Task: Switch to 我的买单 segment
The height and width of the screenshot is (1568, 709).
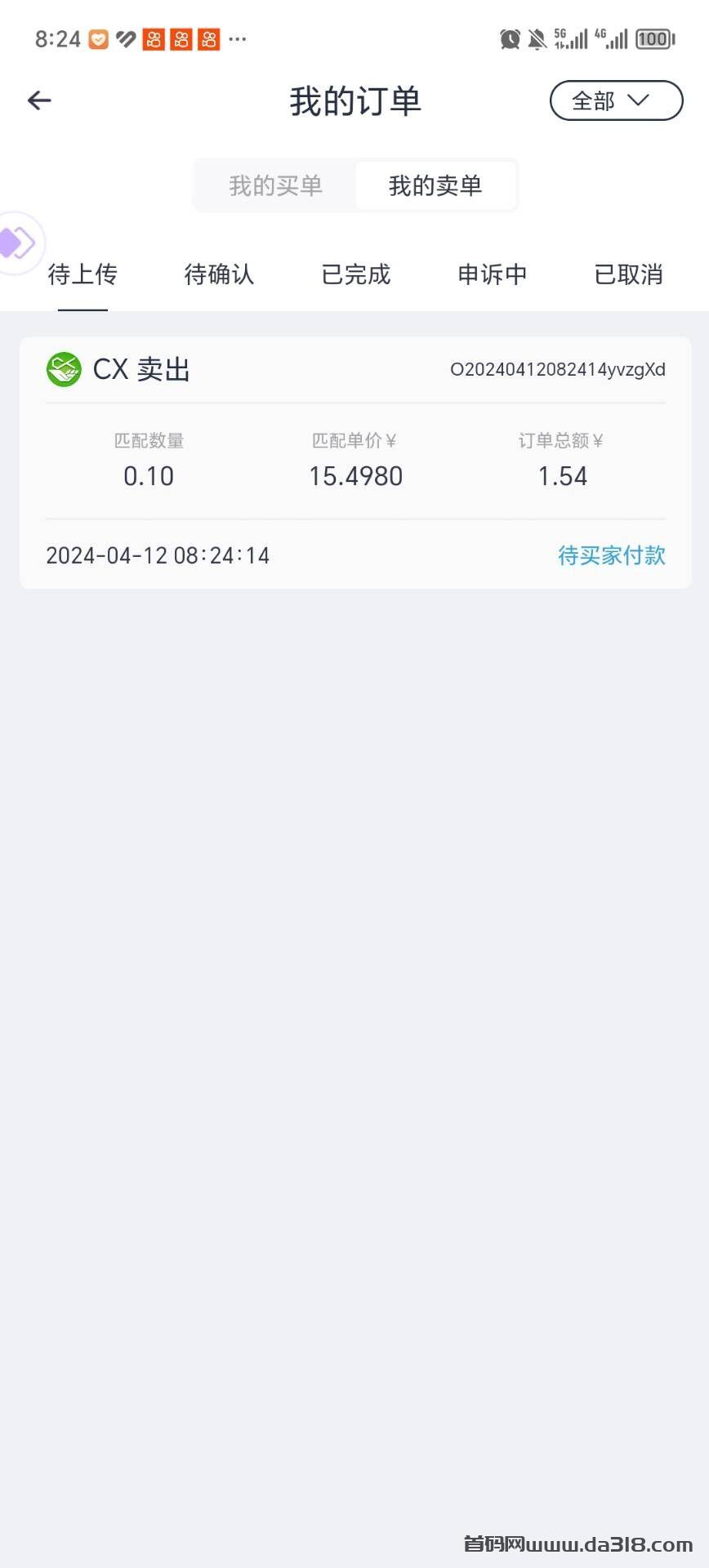Action: point(276,185)
